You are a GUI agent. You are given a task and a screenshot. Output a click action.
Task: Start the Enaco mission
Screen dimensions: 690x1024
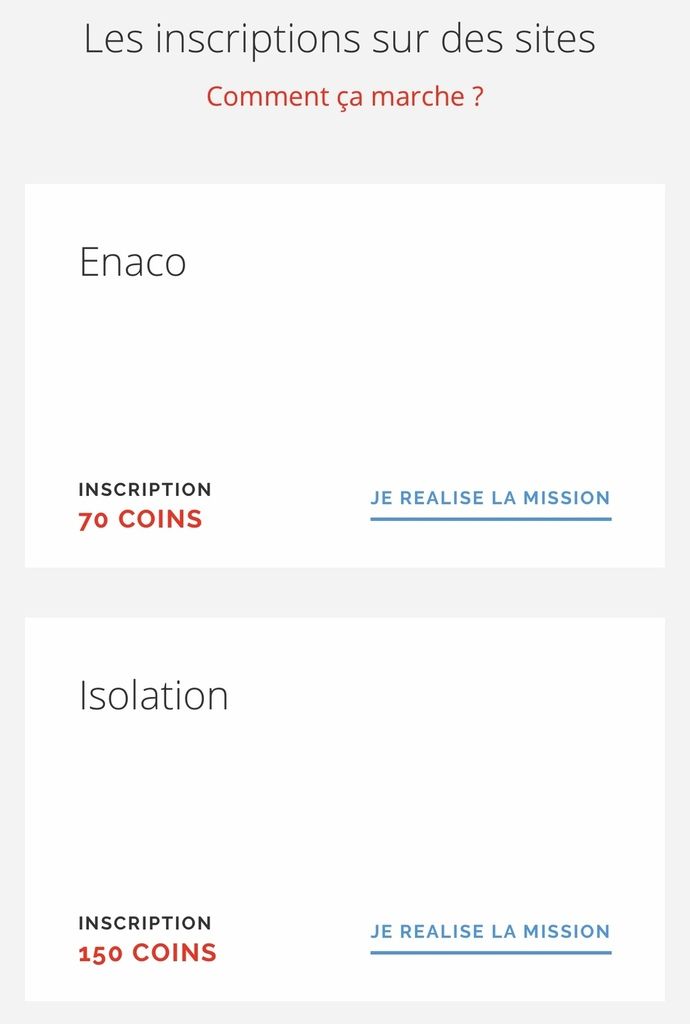coord(490,498)
